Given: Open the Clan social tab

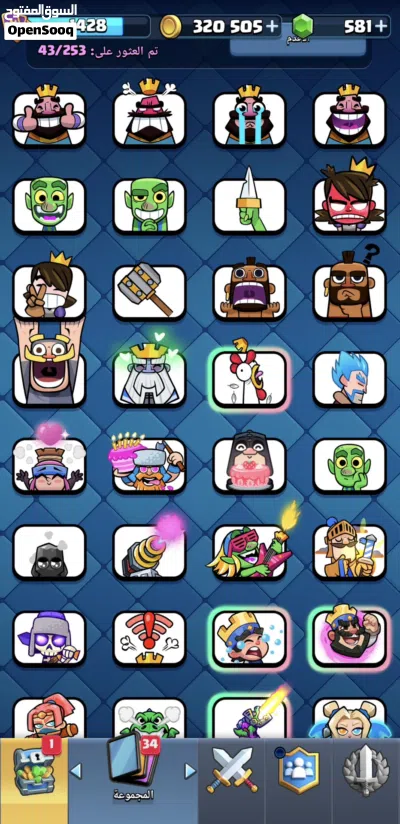Looking at the screenshot, I should [x=298, y=771].
